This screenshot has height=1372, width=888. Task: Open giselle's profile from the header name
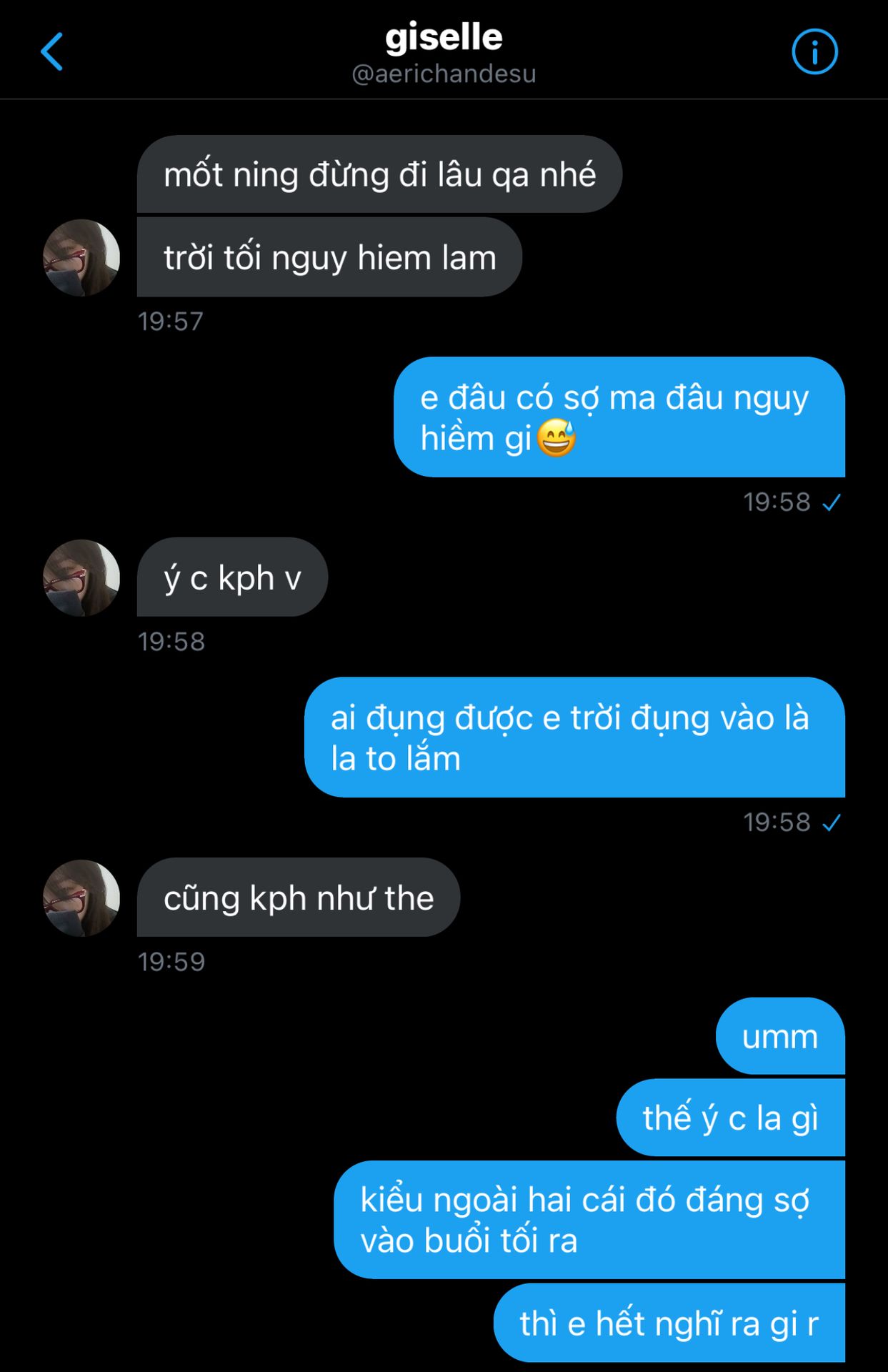444,39
